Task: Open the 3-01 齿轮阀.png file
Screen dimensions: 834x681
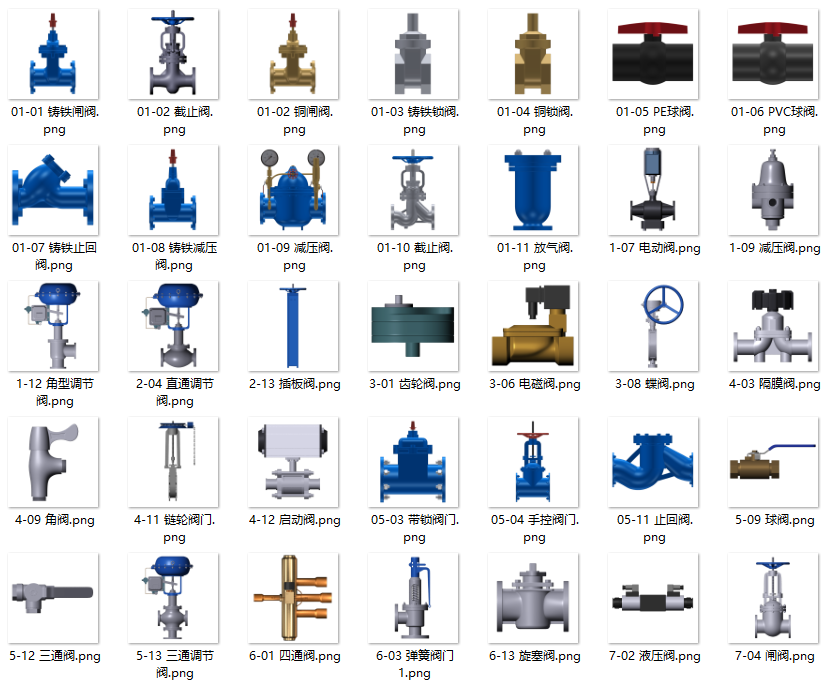Action: 414,326
